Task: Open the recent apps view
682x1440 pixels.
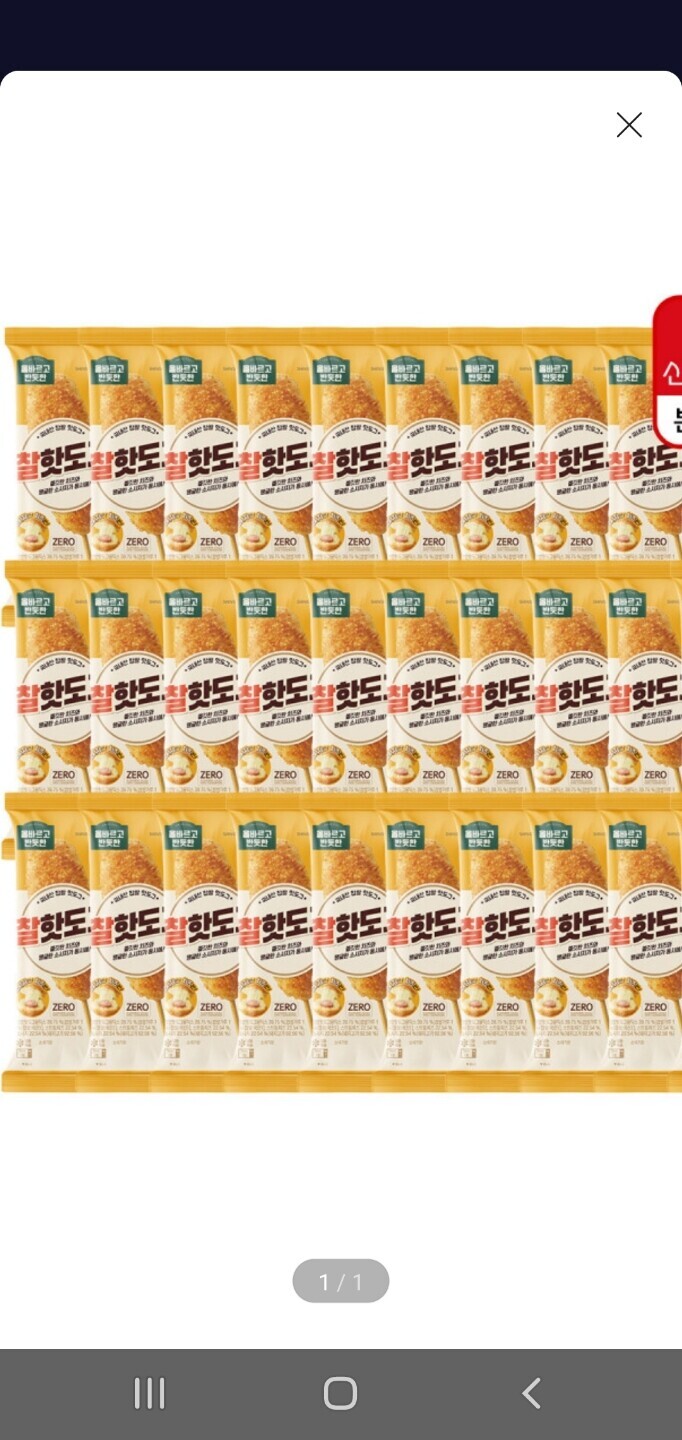Action: [x=149, y=1393]
